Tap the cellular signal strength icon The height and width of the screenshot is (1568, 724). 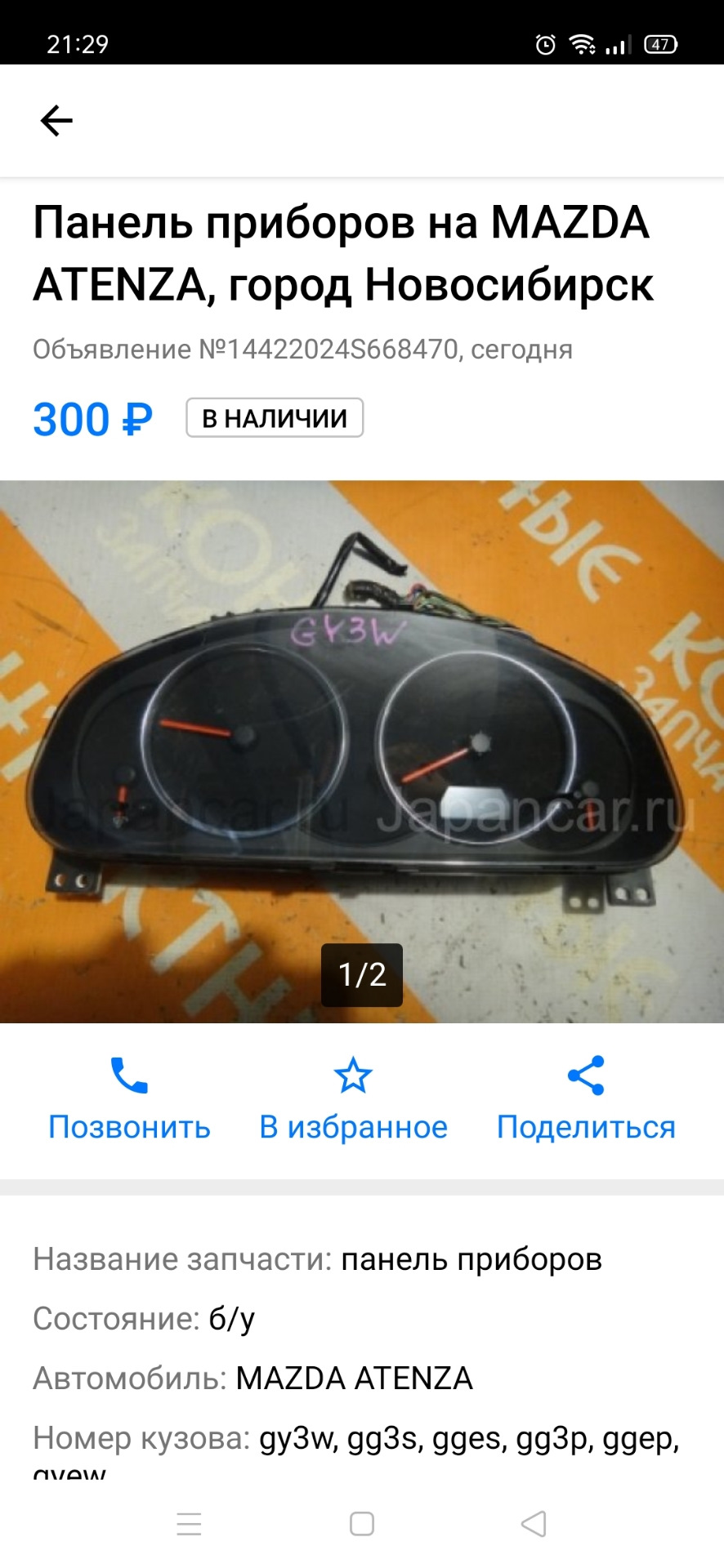[619, 46]
